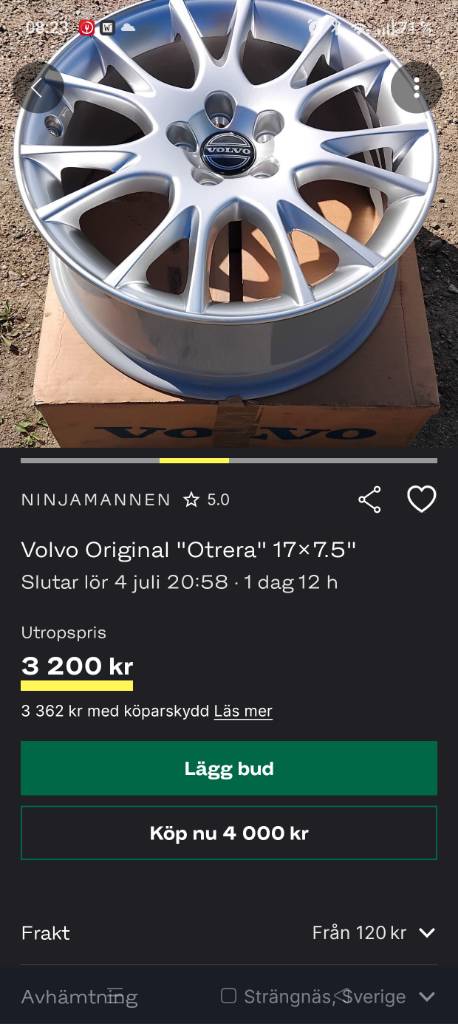
Task: Open the wheel photo in full view
Action: (229, 224)
